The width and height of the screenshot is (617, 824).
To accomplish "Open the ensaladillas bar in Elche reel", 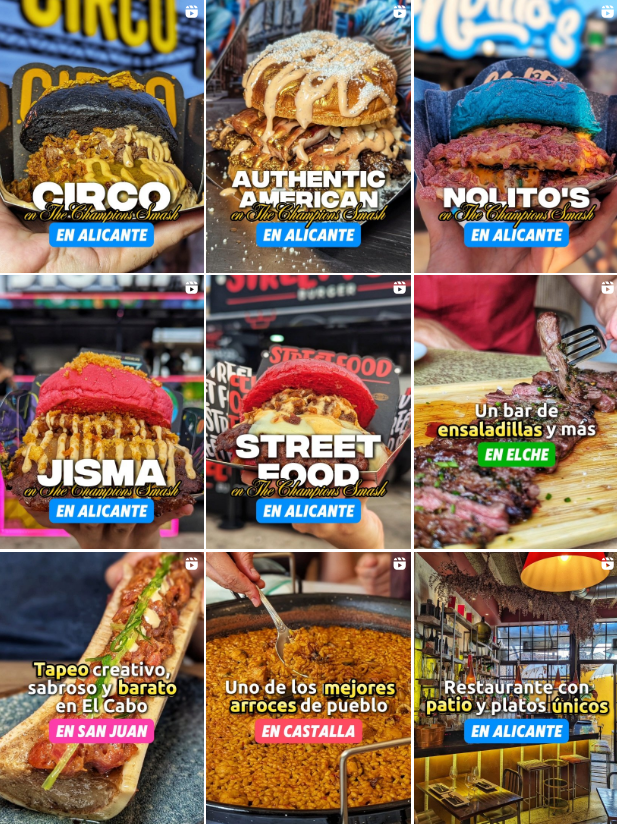I will coord(515,411).
